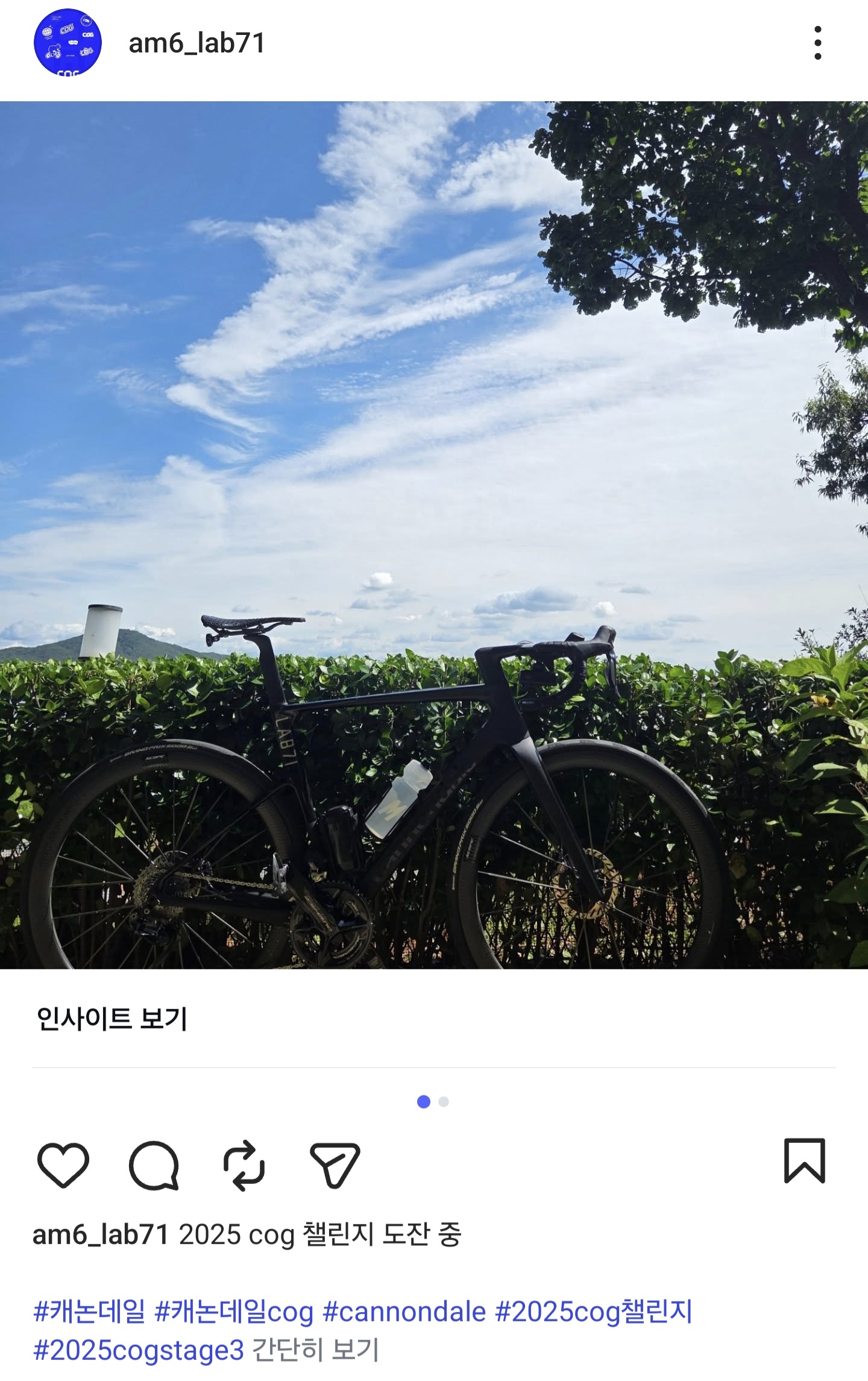868x1381 pixels.
Task: Share the post with the paper plane icon
Action: pyautogui.click(x=335, y=1164)
